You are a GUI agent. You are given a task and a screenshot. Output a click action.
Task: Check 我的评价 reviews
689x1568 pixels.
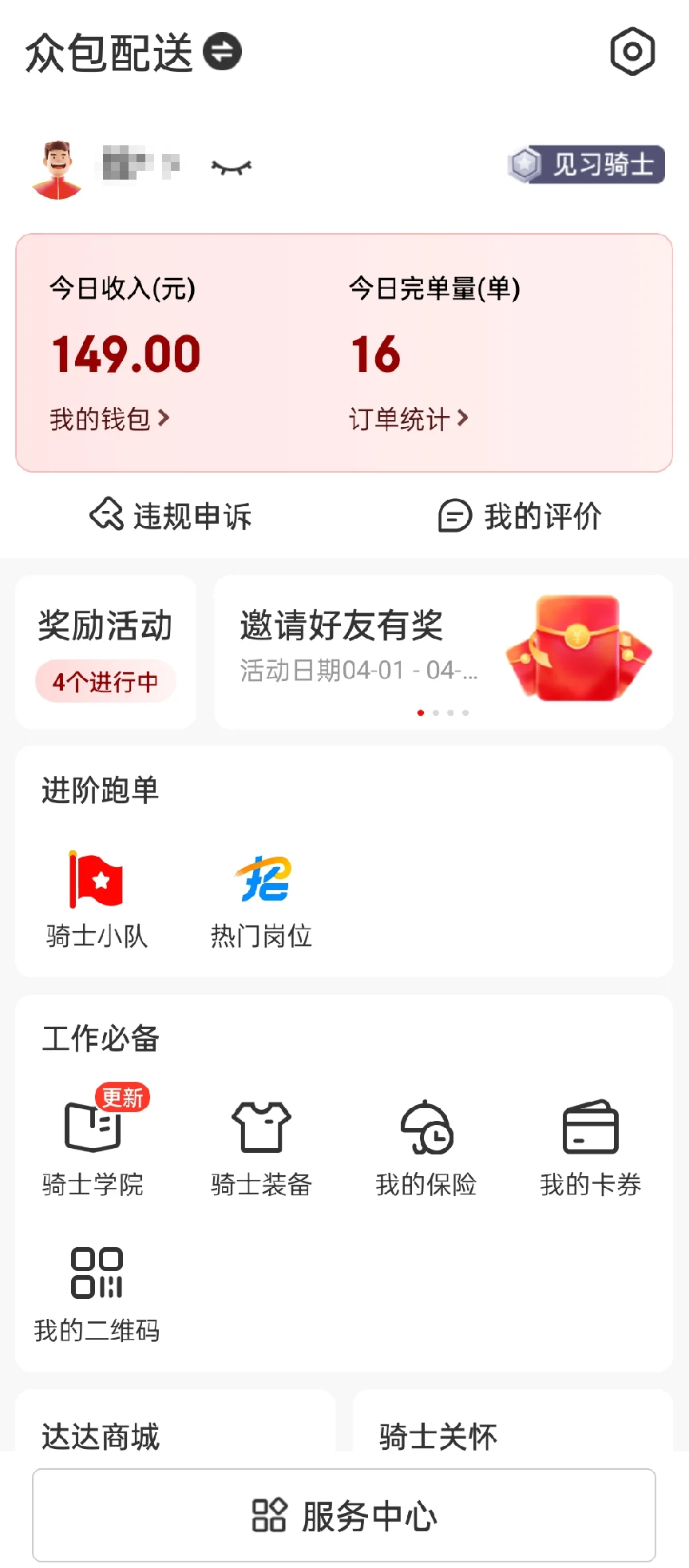[x=520, y=516]
